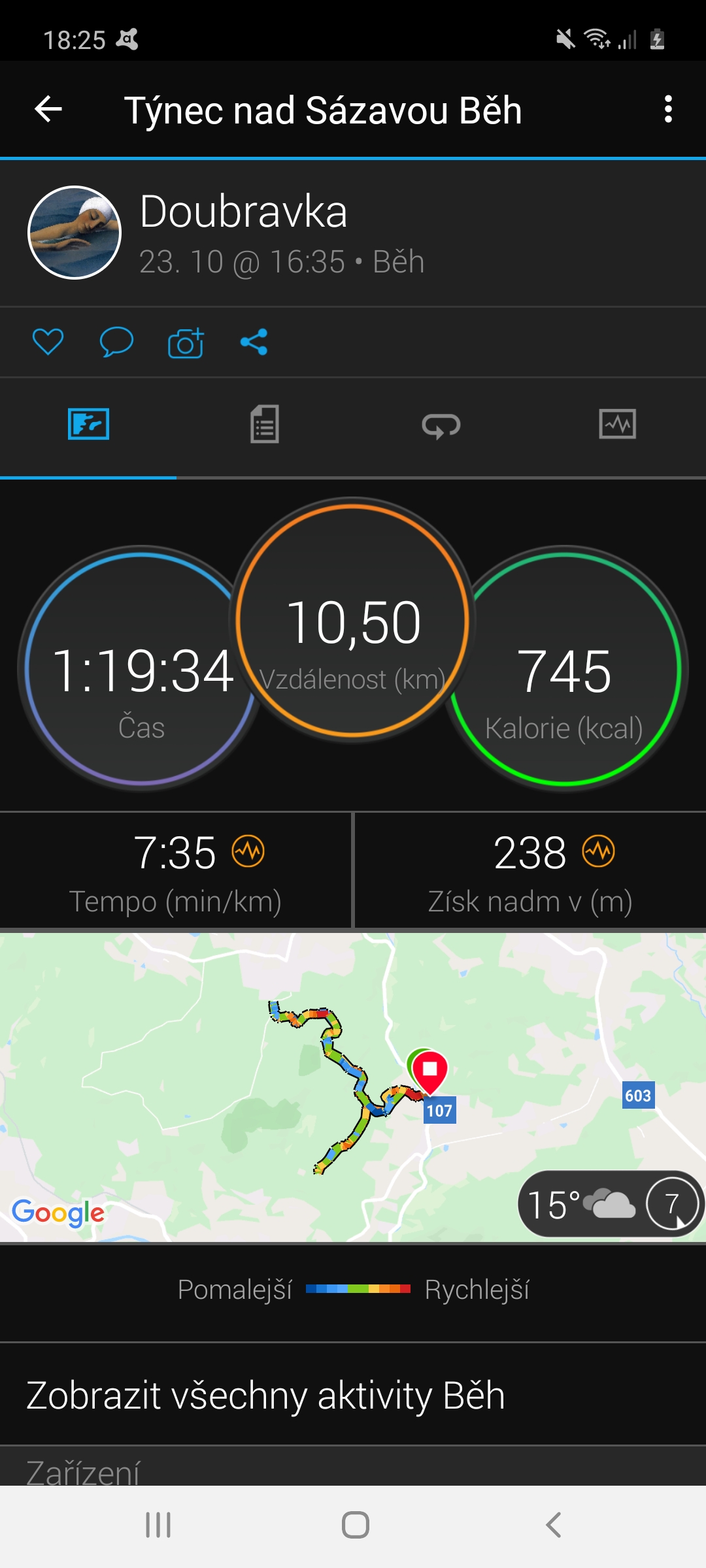Screen dimensions: 706x1568
Task: Go back using the top-left arrow
Action: pyautogui.click(x=48, y=109)
